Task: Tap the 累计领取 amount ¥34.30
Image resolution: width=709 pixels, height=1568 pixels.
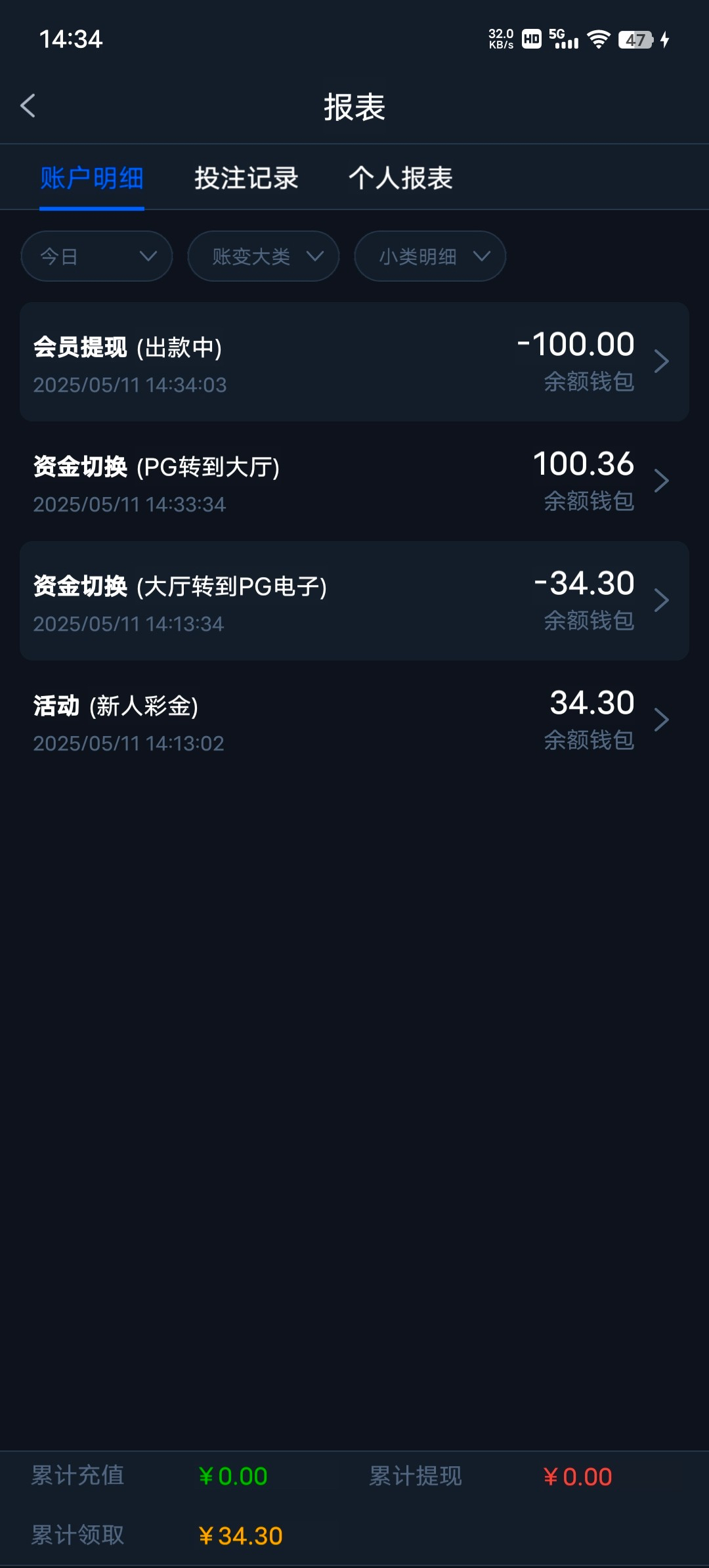Action: [240, 1535]
